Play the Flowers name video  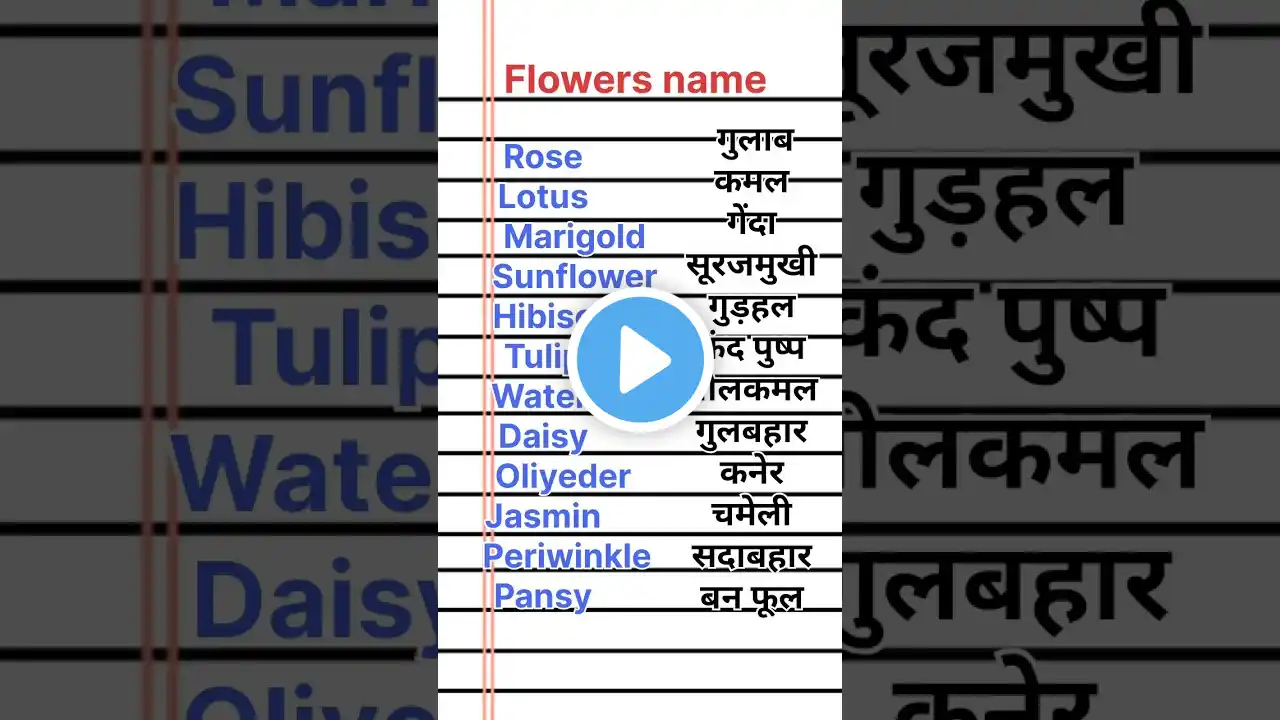coord(640,360)
